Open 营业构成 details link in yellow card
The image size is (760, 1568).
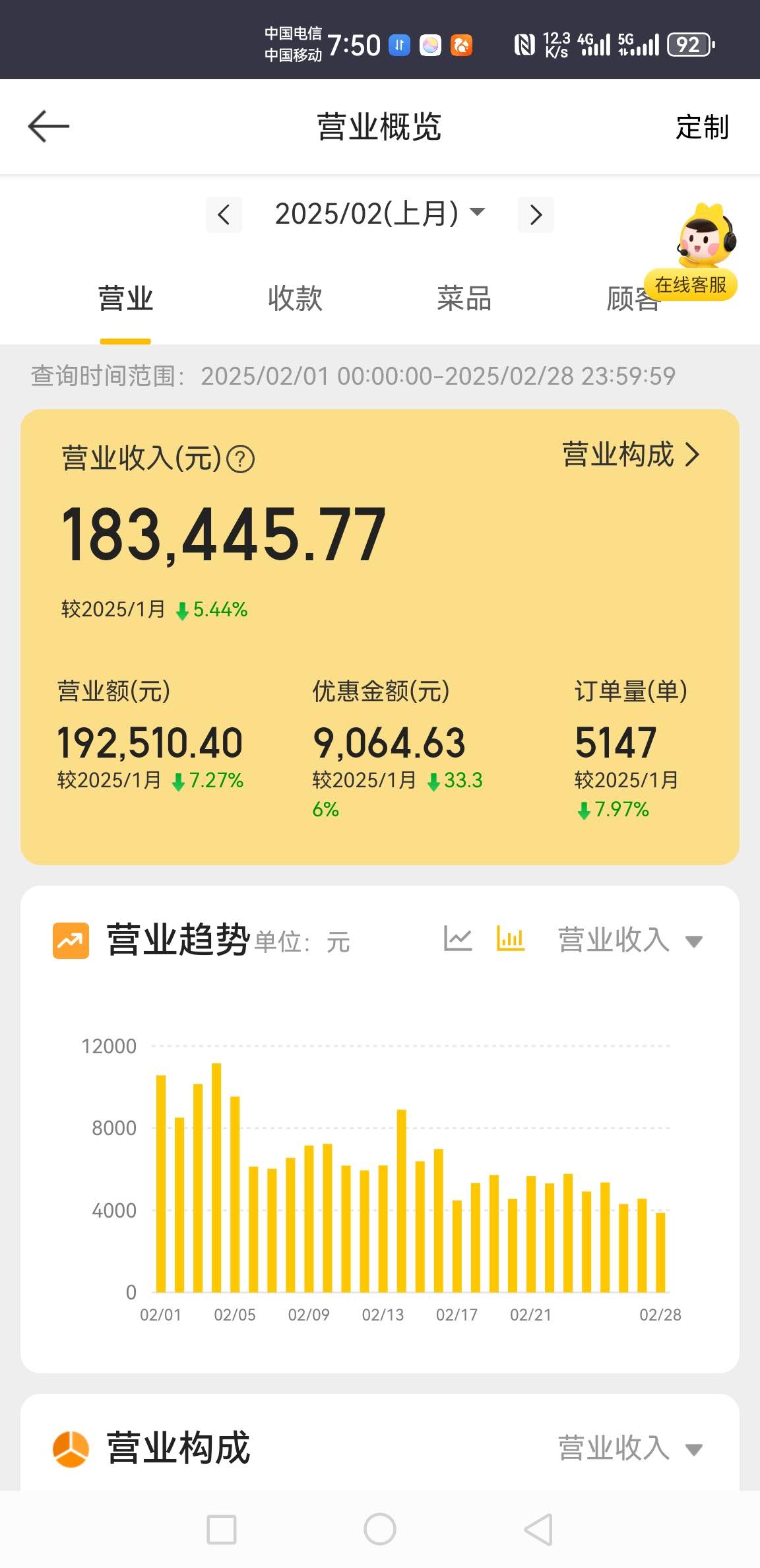click(631, 455)
